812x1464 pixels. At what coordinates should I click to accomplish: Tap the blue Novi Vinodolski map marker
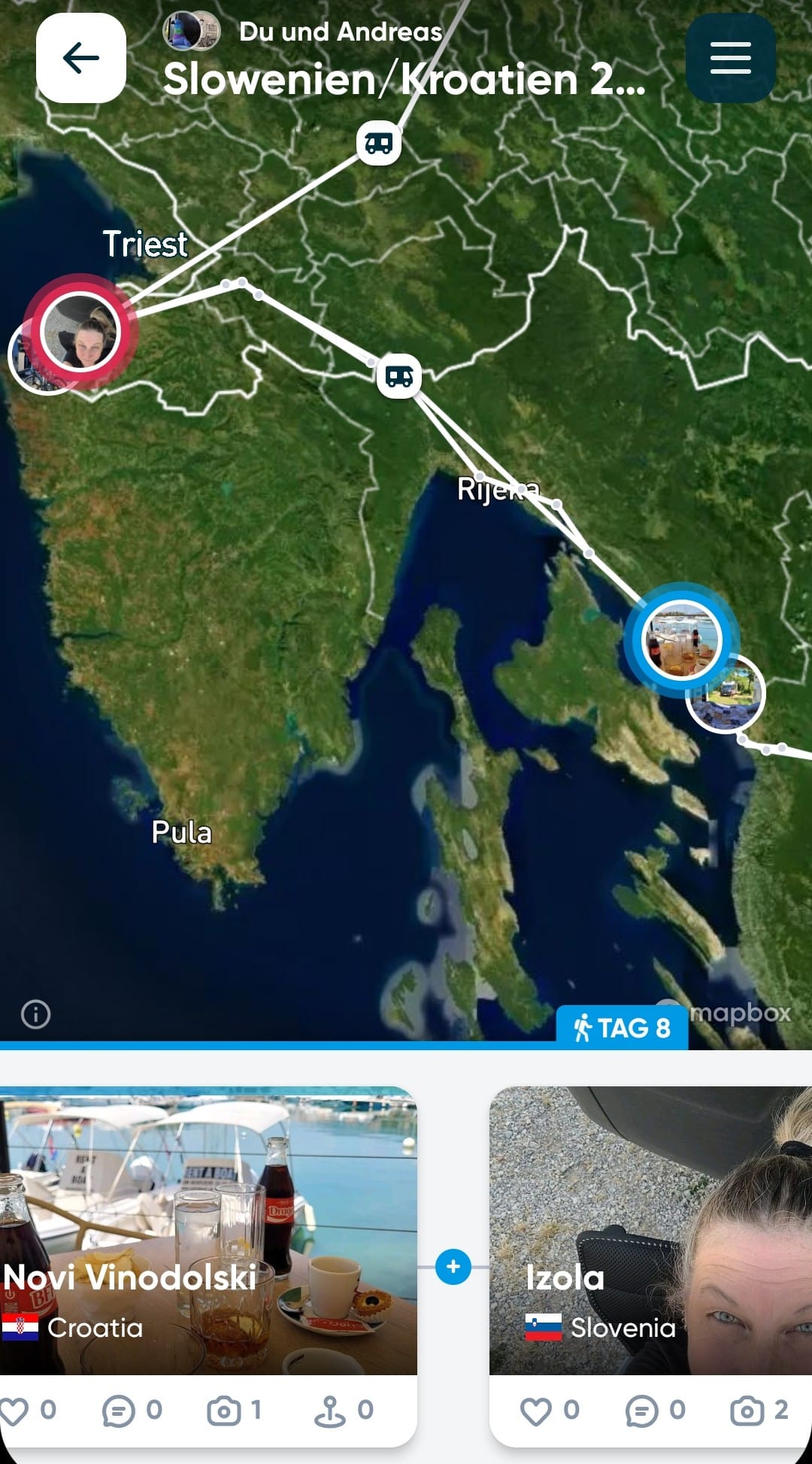[x=682, y=639]
